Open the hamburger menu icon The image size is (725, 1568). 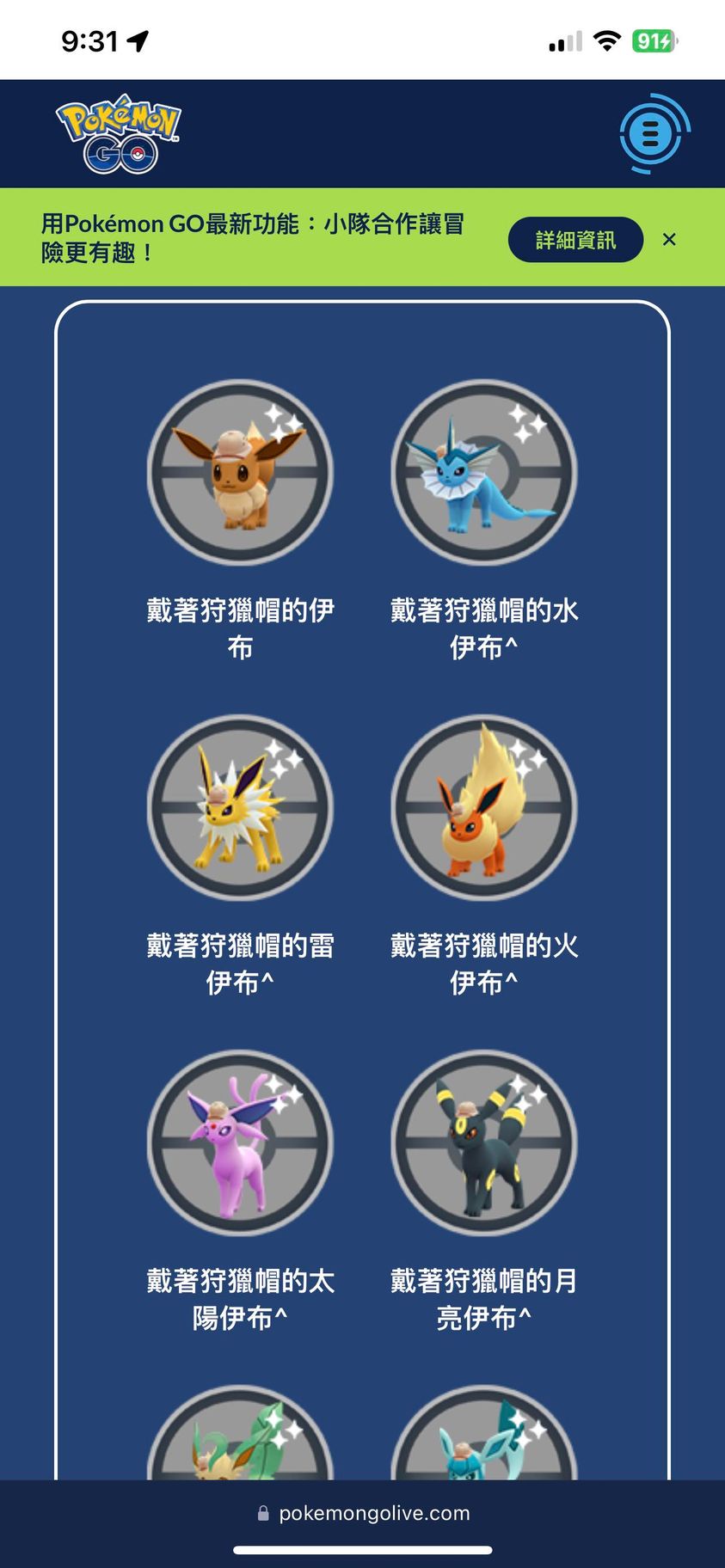point(651,134)
